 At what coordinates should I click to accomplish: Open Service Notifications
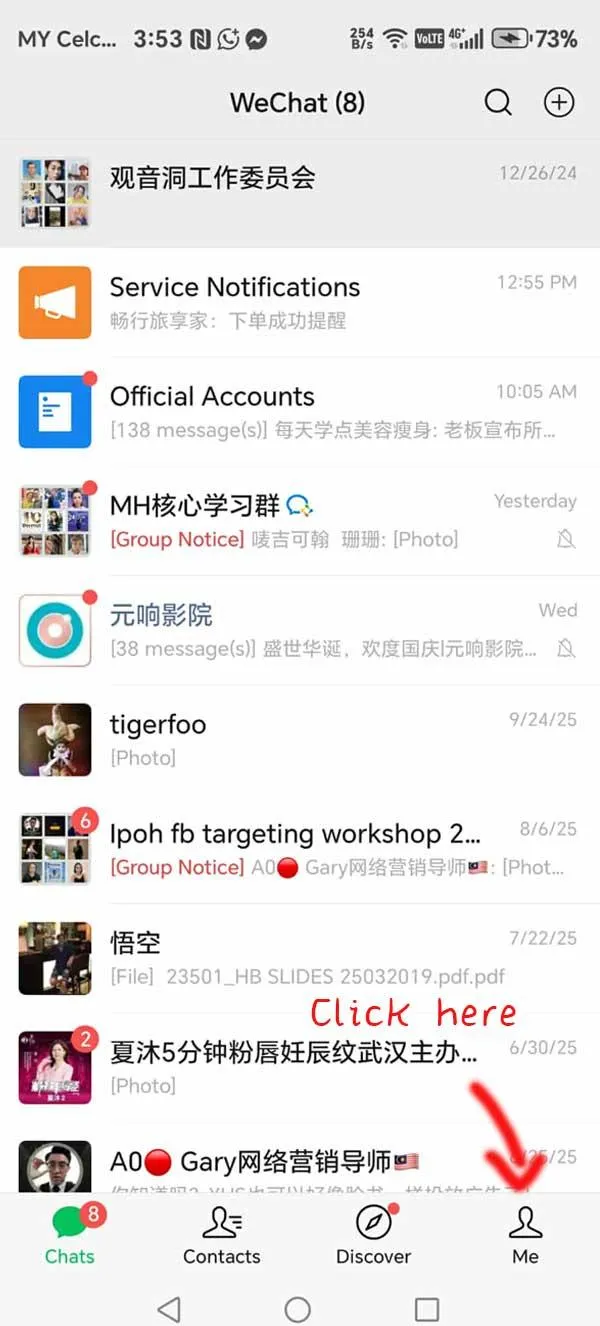pyautogui.click(x=300, y=302)
